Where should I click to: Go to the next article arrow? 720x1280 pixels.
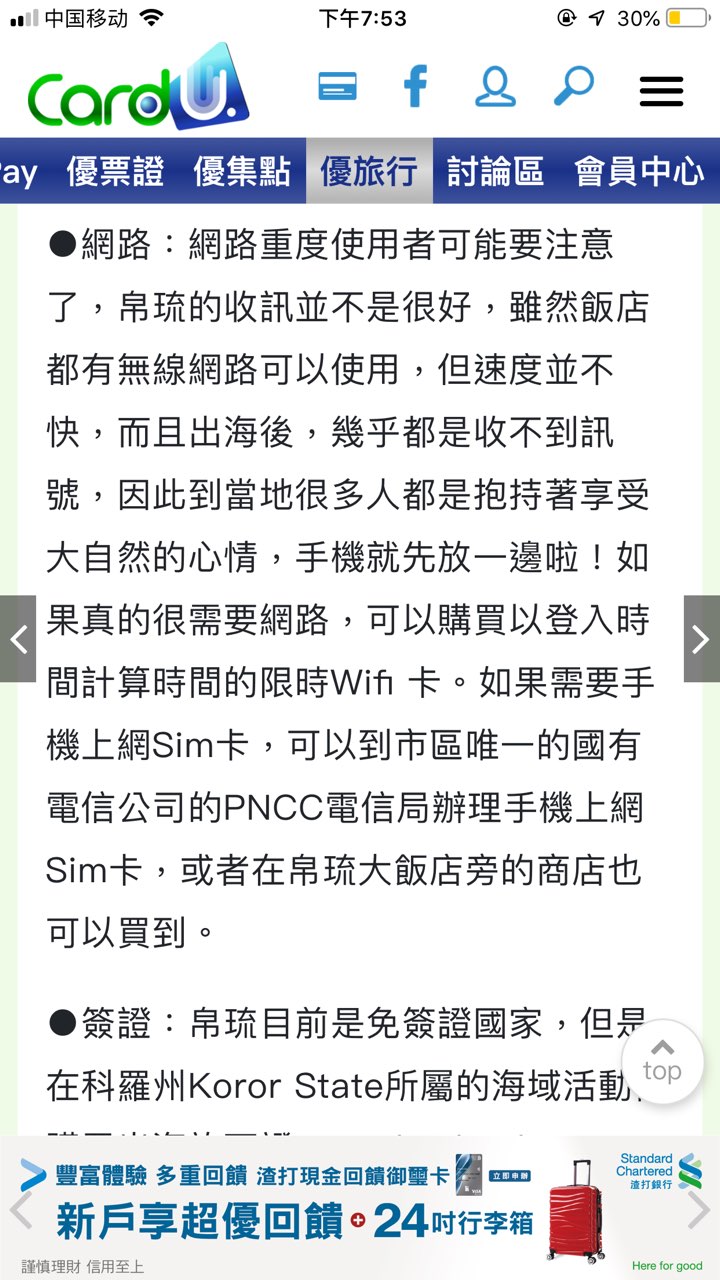pyautogui.click(x=701, y=639)
